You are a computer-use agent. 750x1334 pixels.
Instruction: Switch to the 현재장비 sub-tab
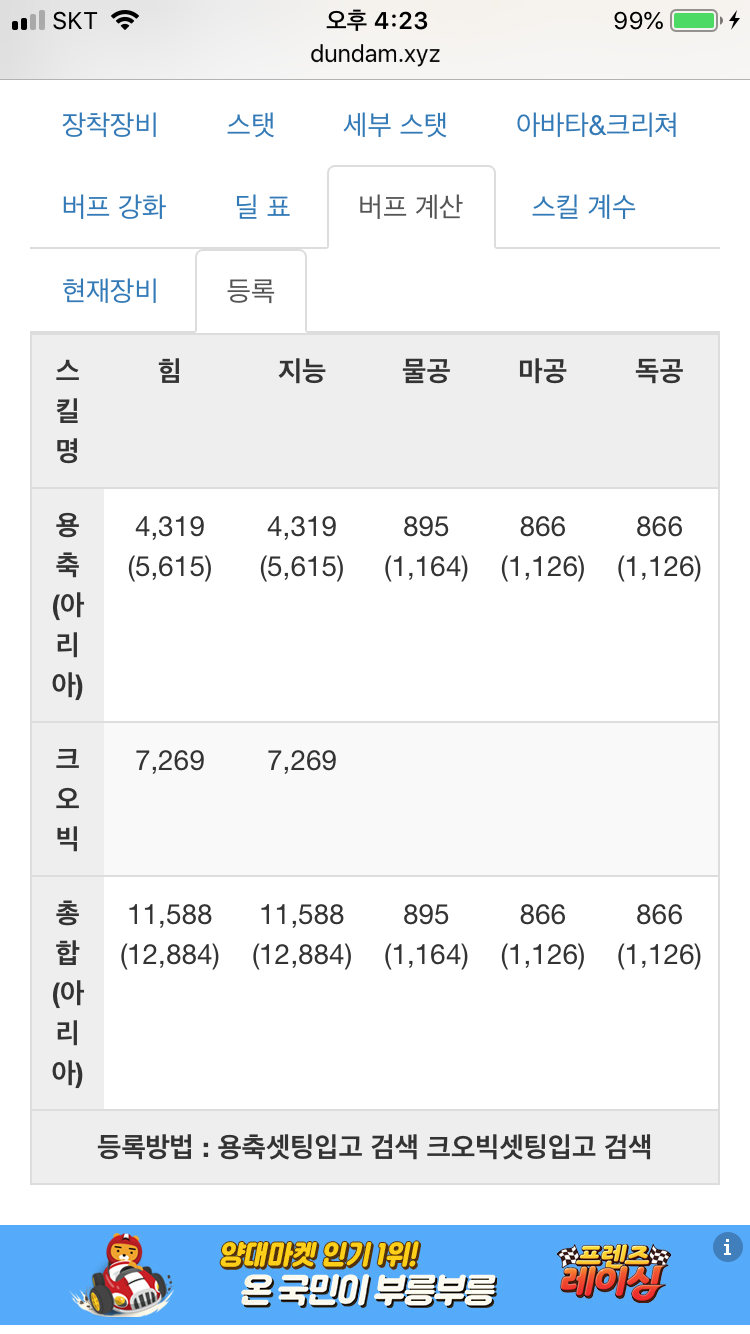tap(110, 291)
